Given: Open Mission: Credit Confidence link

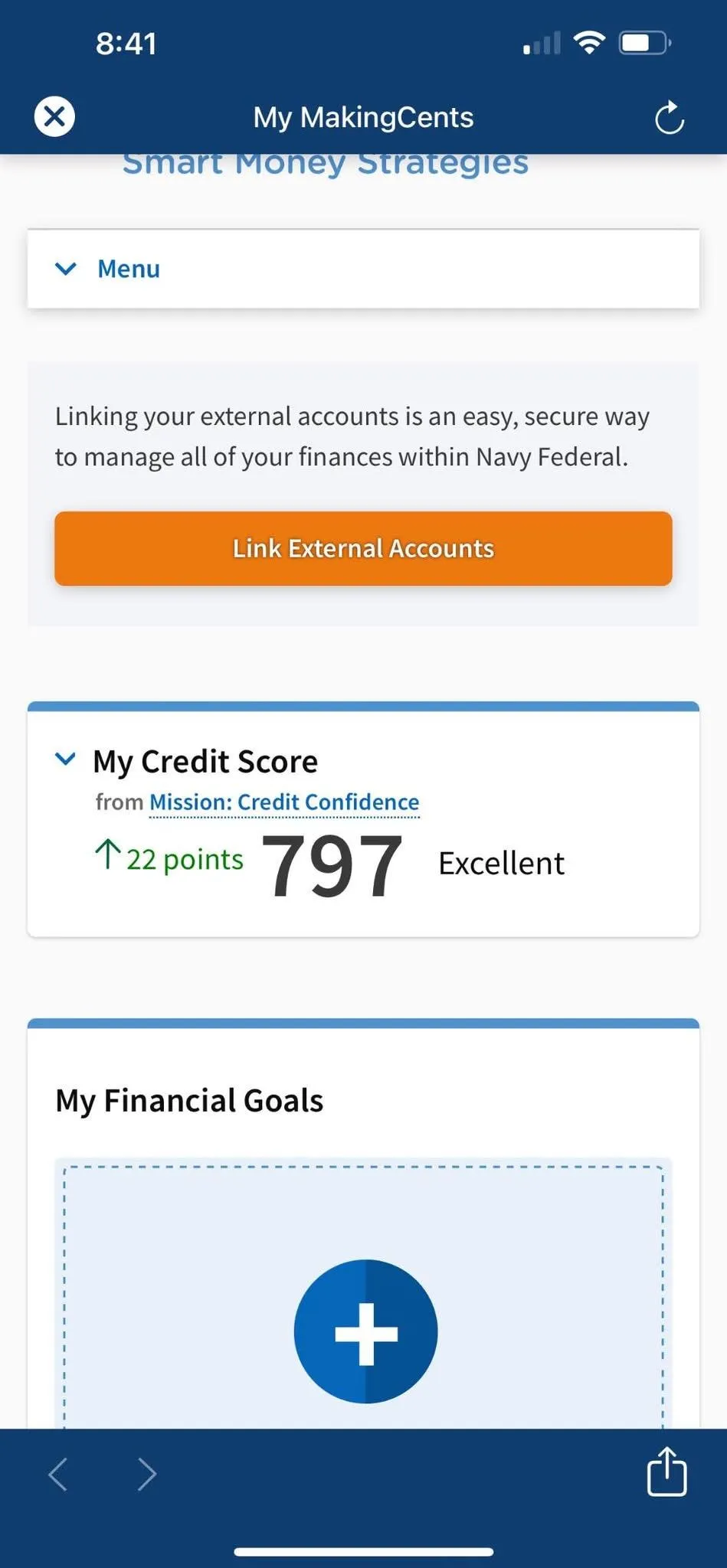Looking at the screenshot, I should [284, 802].
